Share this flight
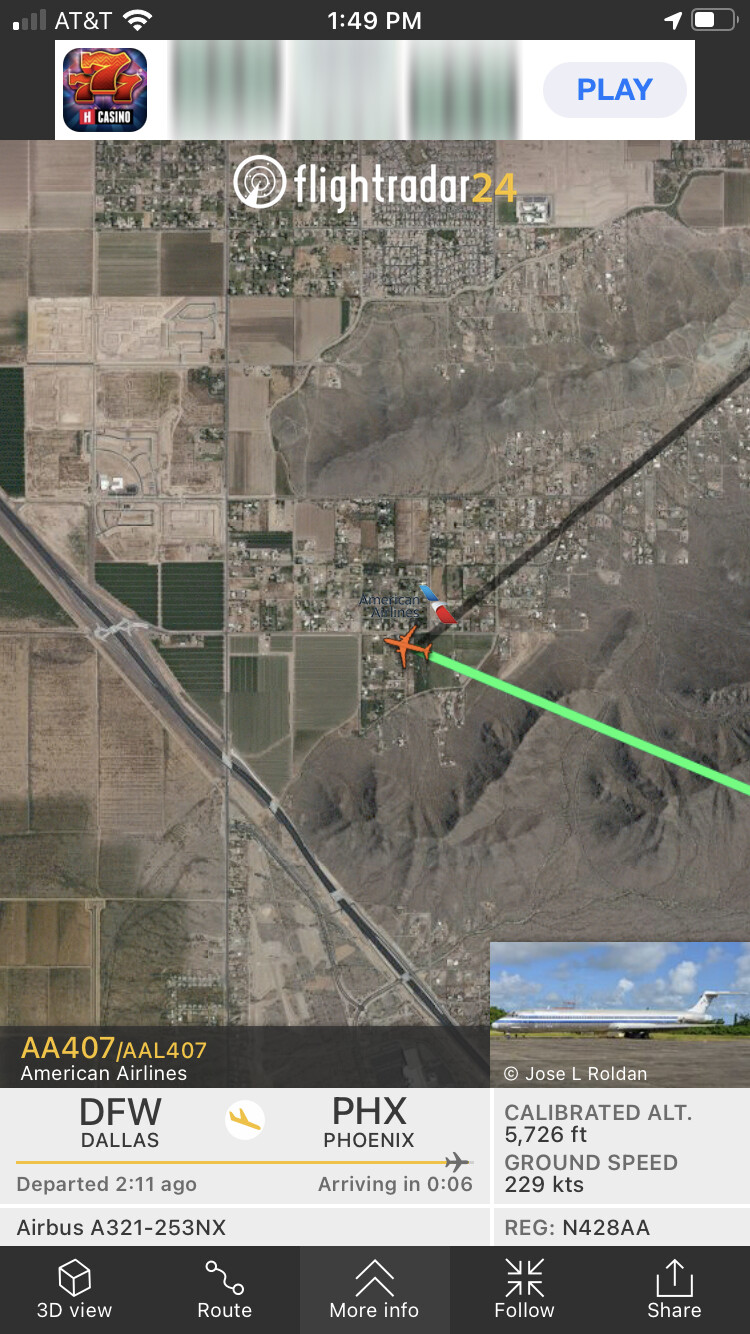 675,1289
